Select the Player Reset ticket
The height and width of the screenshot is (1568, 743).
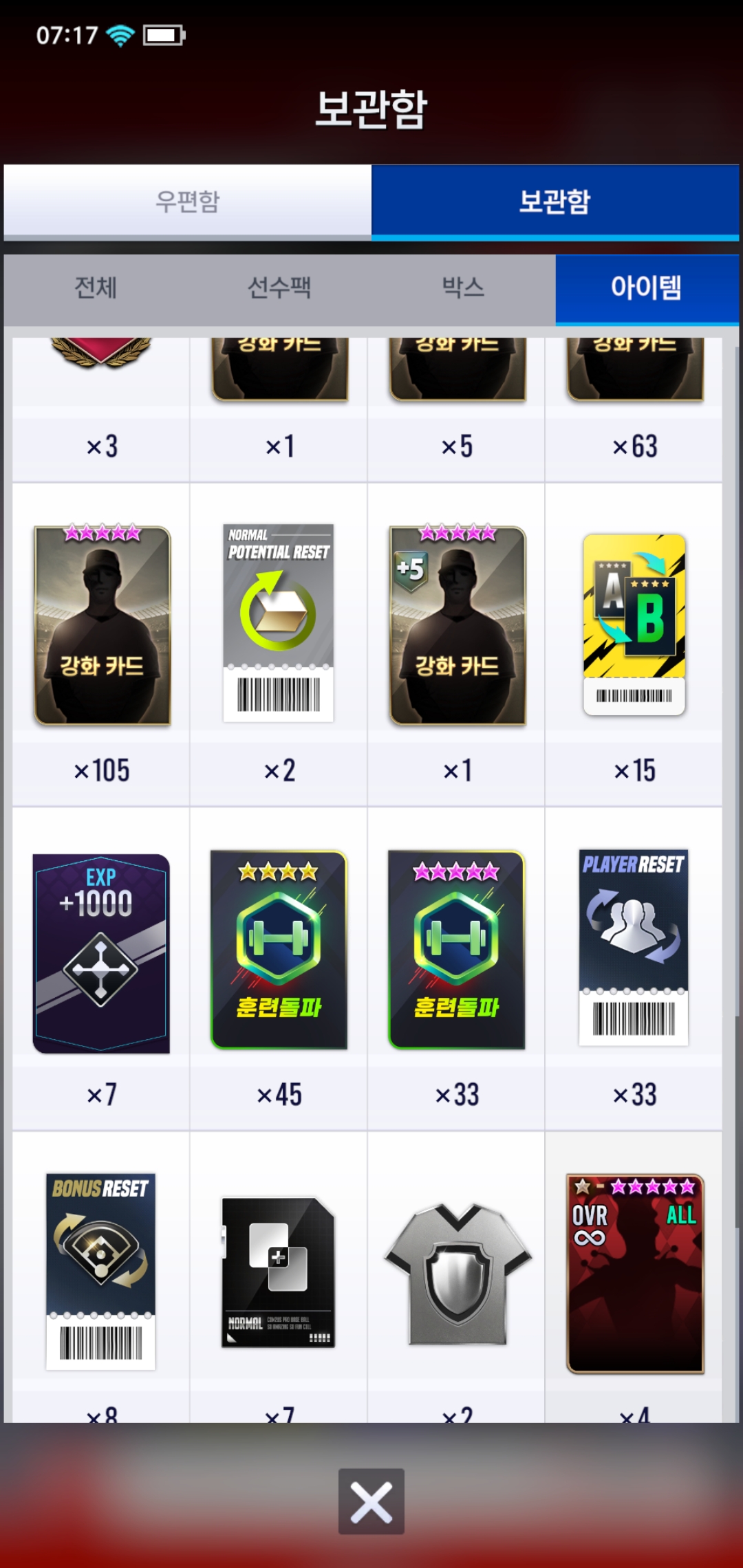634,948
